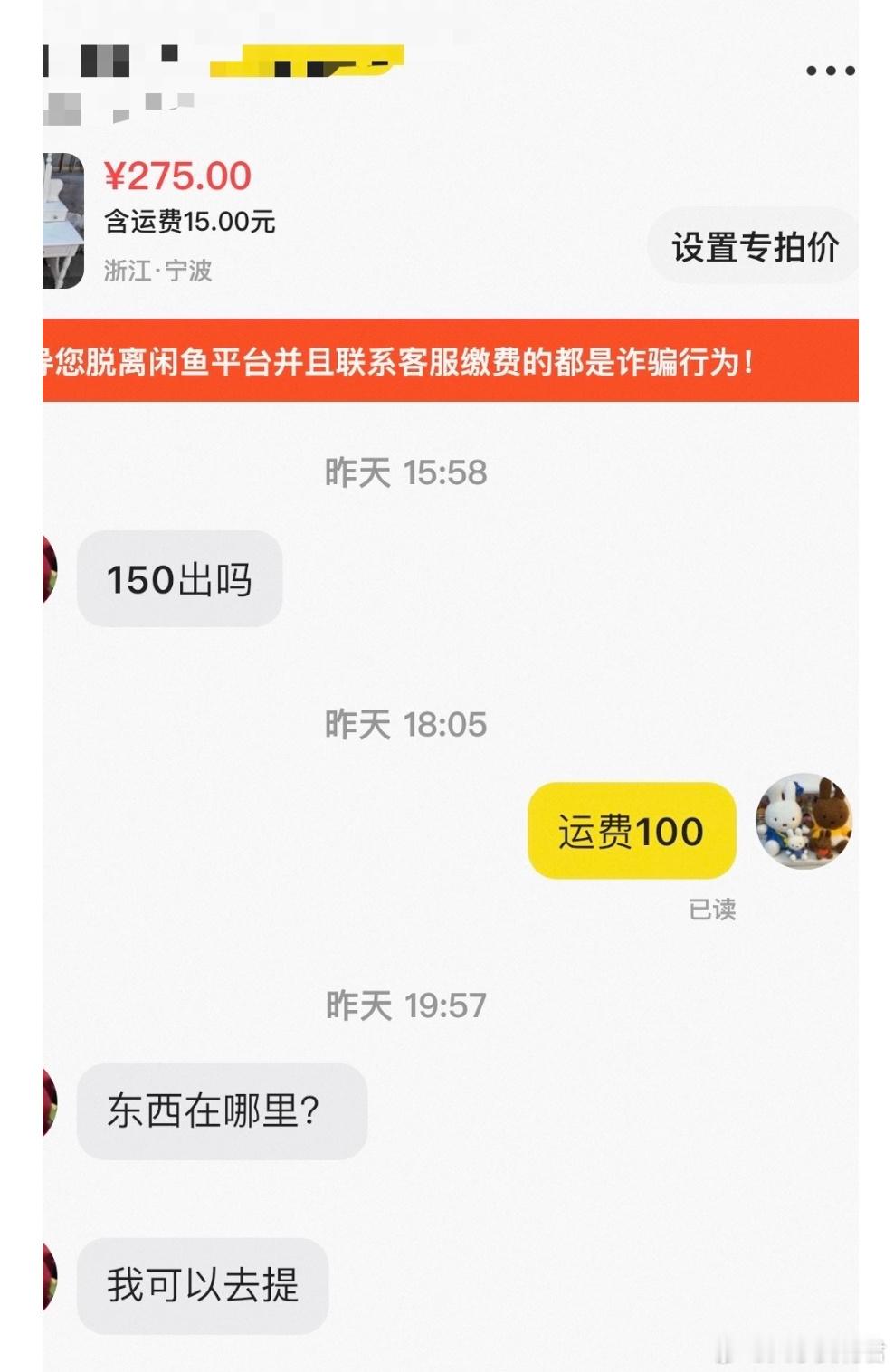This screenshot has width=894, height=1372.
Task: Tap the timestamp 昨天 19:57
Action: pos(407,1003)
